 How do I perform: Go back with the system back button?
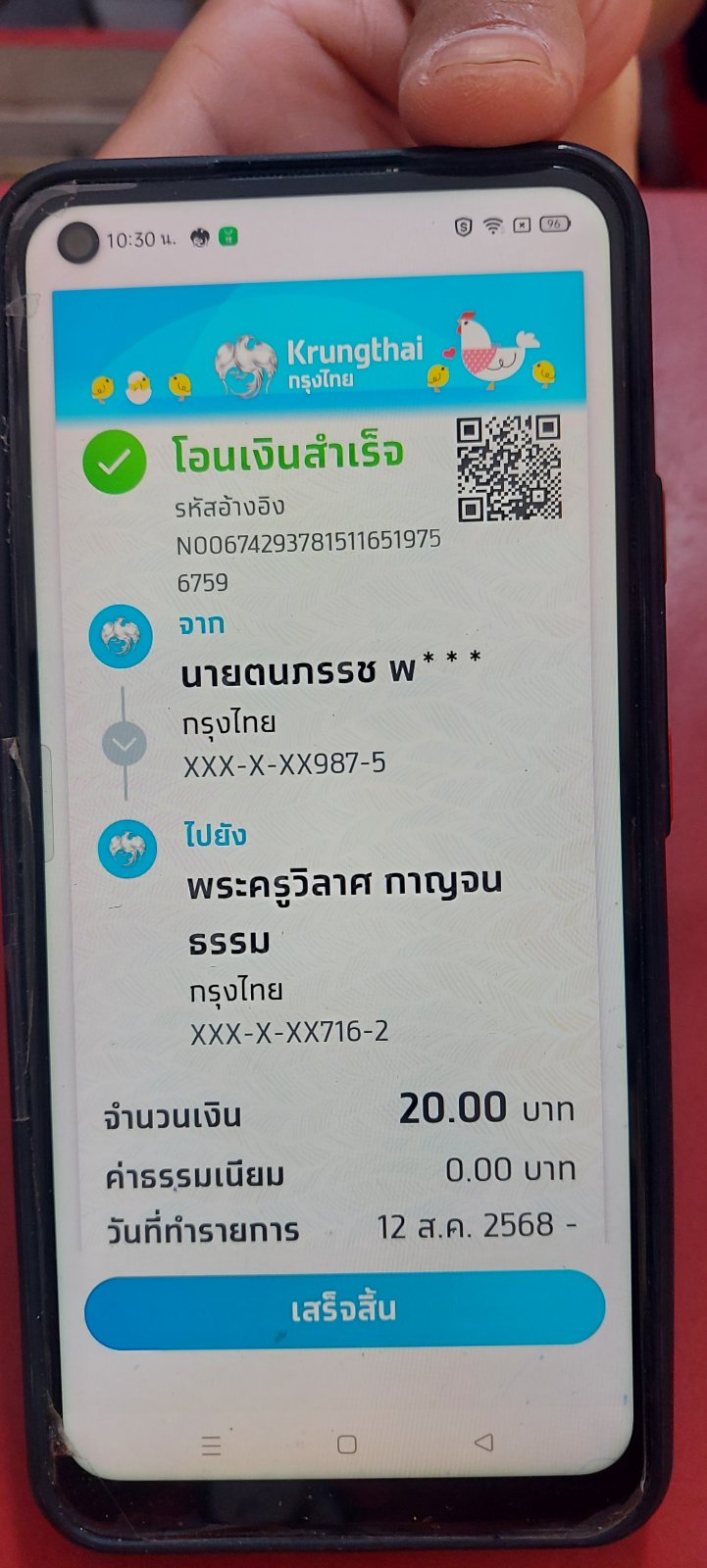(x=483, y=1443)
